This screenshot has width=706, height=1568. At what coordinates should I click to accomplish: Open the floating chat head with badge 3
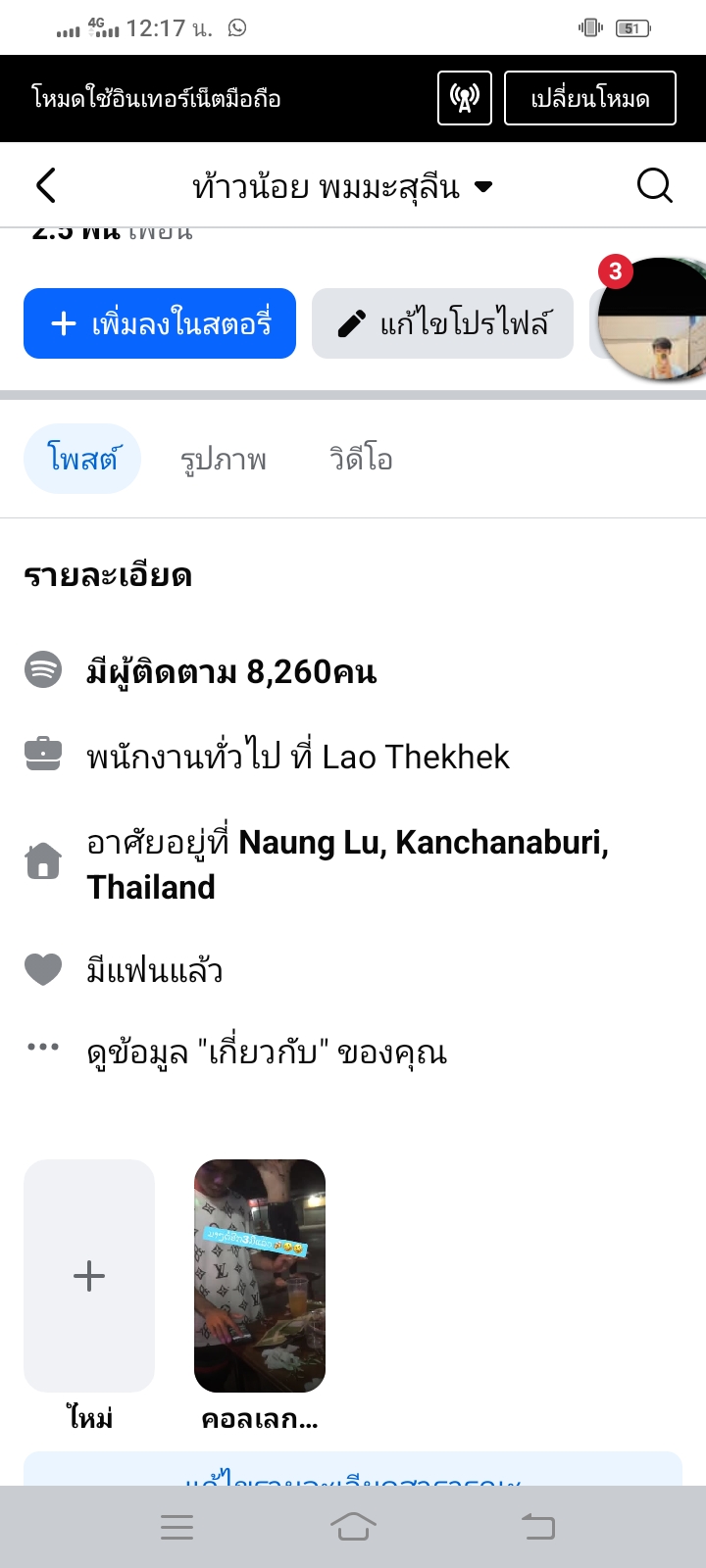coord(652,318)
